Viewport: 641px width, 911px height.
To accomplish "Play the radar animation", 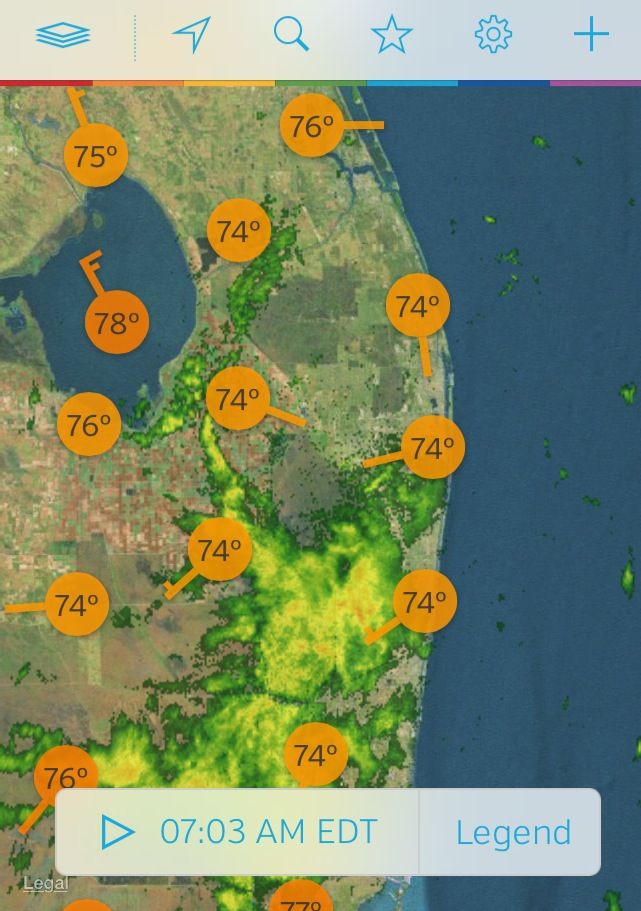I will 118,832.
